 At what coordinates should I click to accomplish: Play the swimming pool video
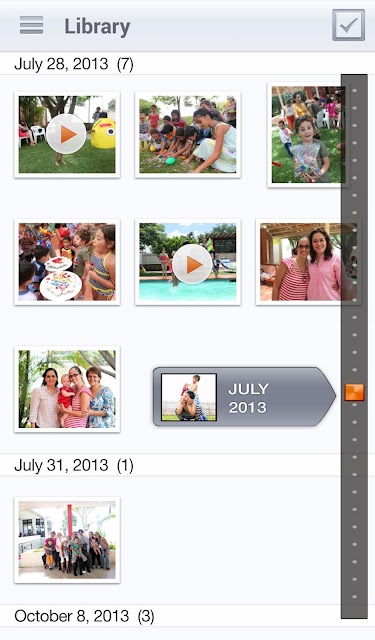[x=188, y=262]
